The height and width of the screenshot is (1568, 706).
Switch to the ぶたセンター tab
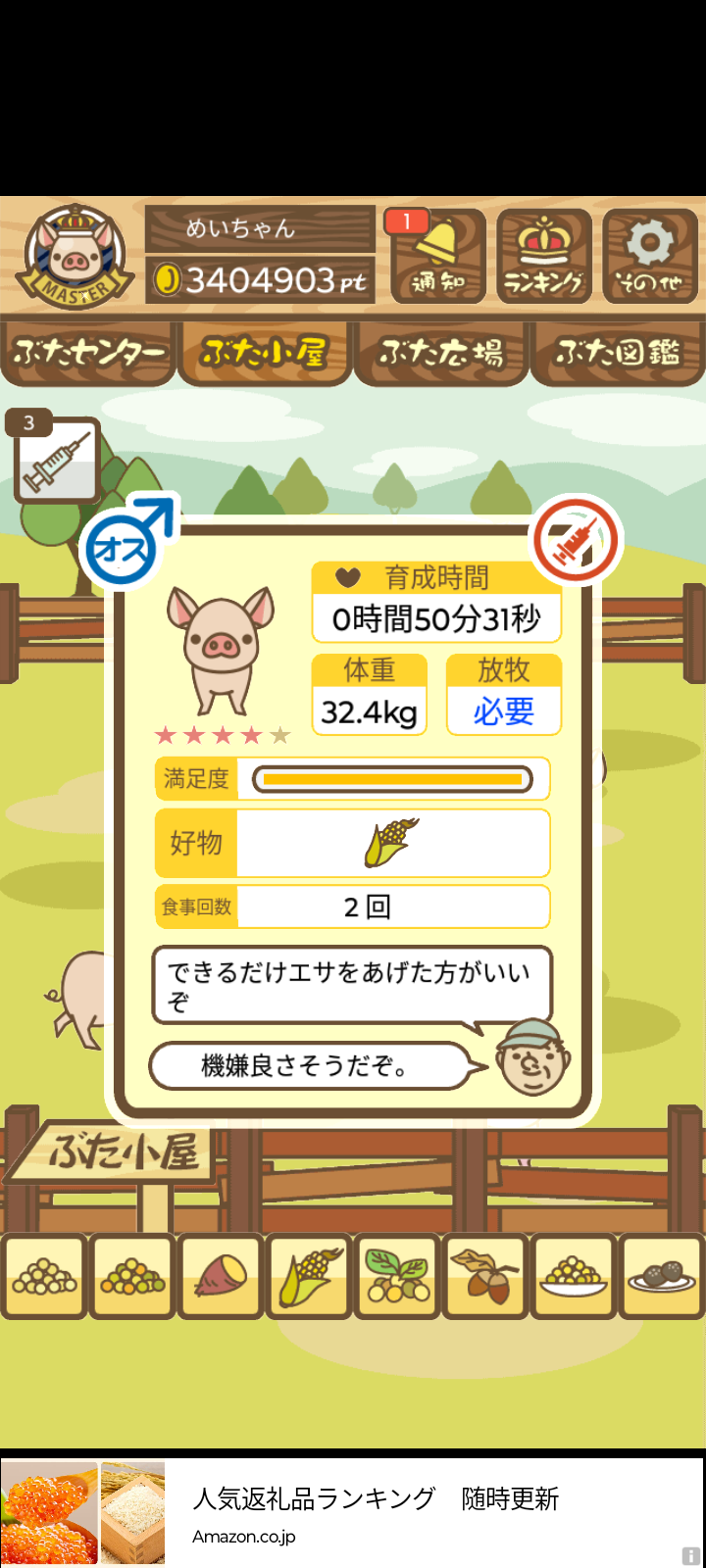pyautogui.click(x=88, y=353)
